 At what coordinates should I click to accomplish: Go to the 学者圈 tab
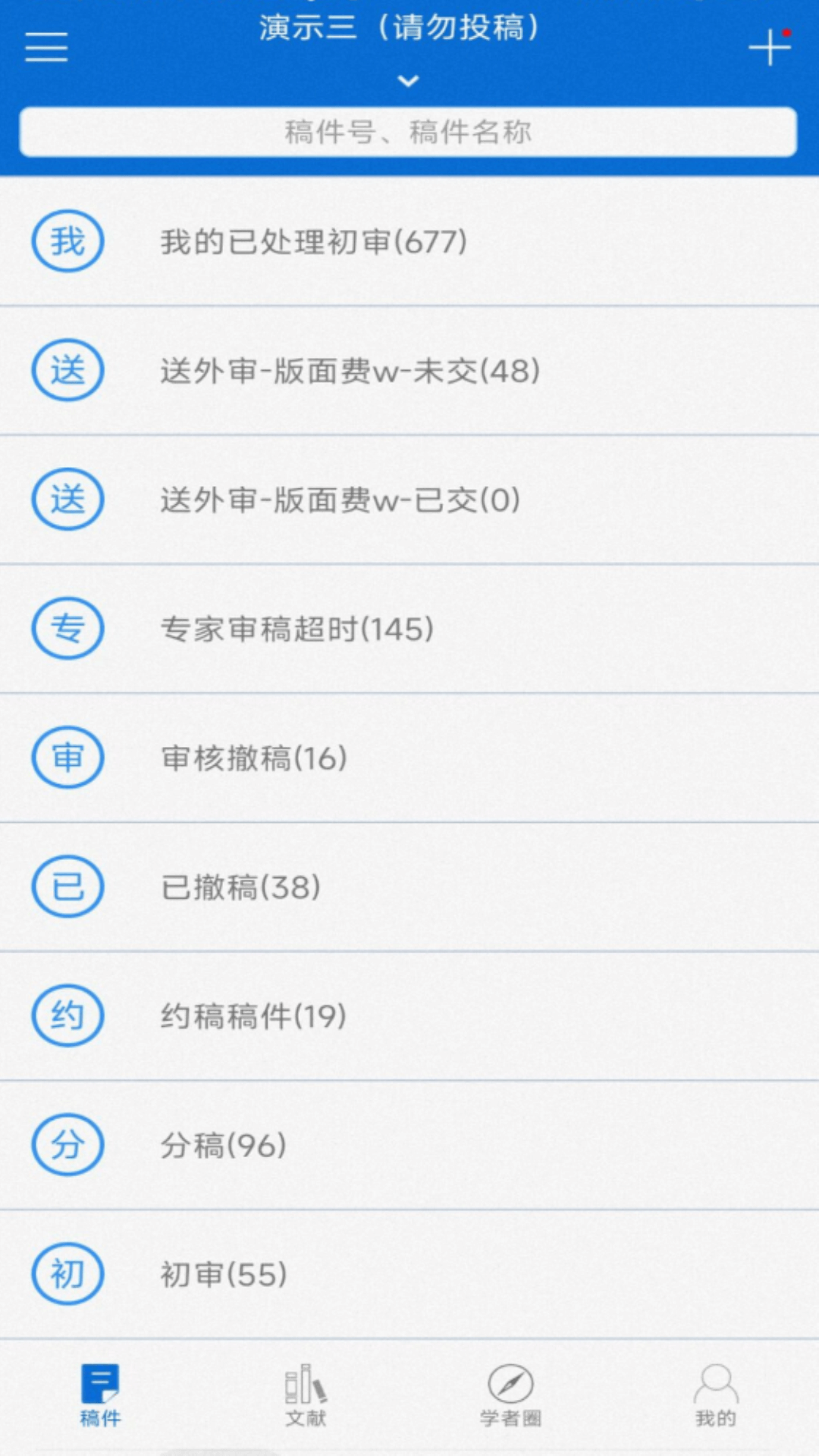click(x=510, y=1395)
